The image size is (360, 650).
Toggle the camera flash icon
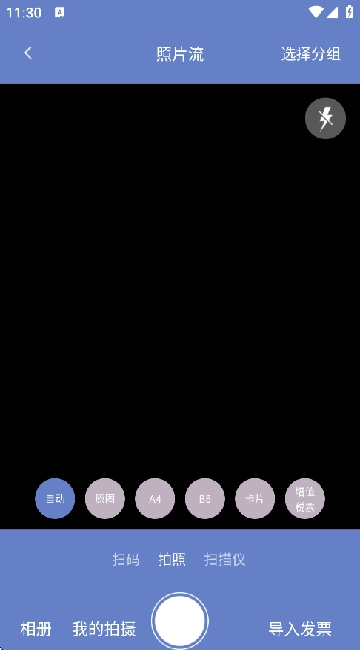(325, 118)
